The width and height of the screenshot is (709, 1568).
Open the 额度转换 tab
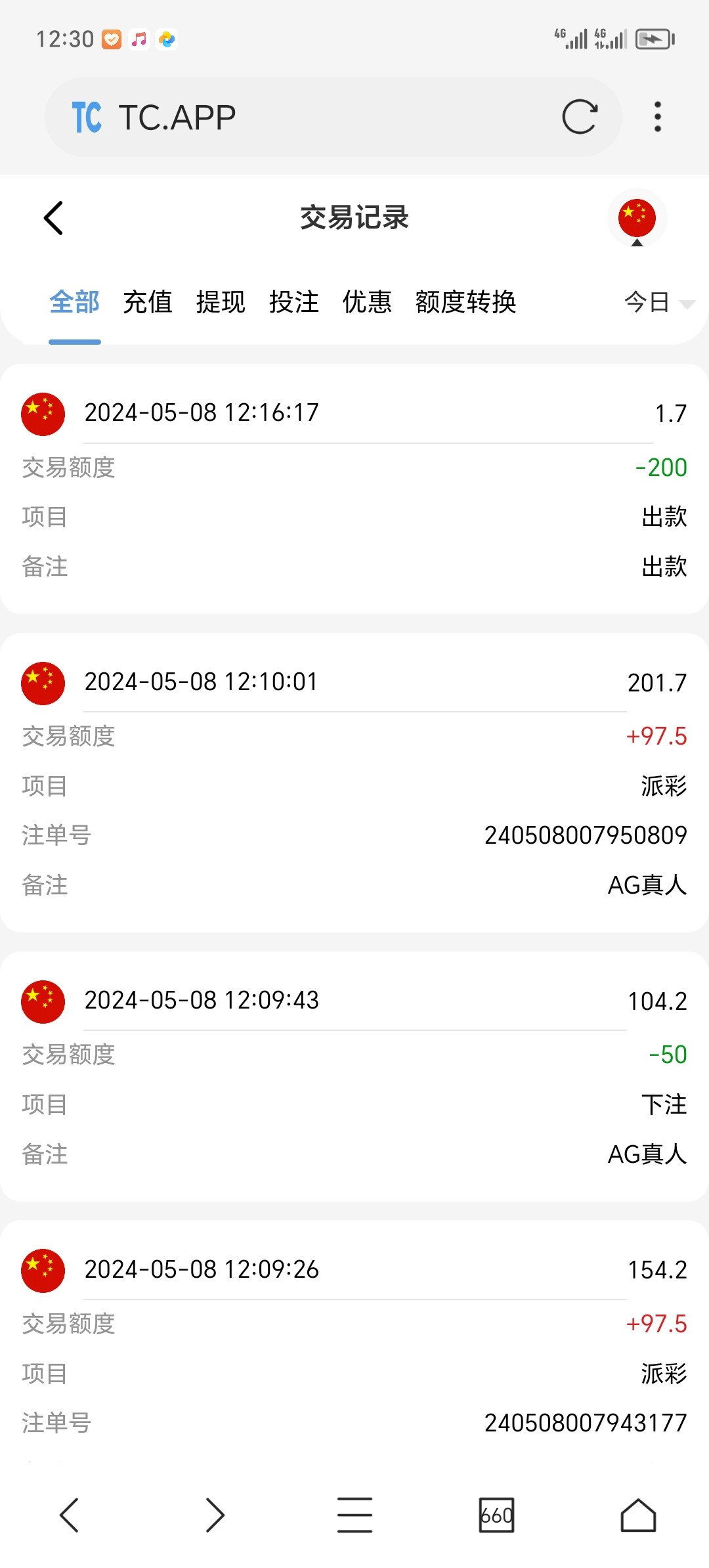coord(465,303)
